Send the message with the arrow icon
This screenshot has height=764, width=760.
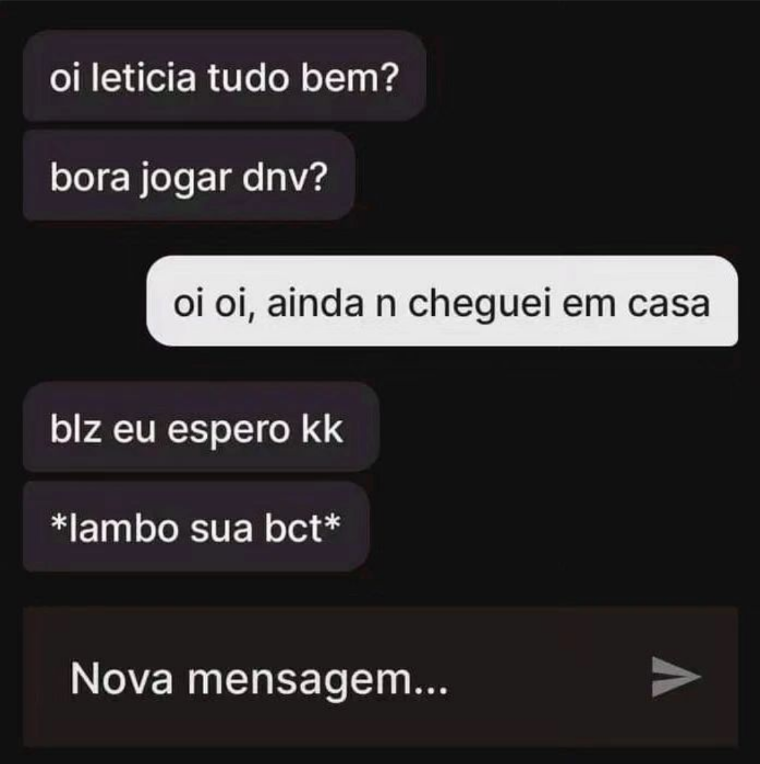tap(677, 677)
